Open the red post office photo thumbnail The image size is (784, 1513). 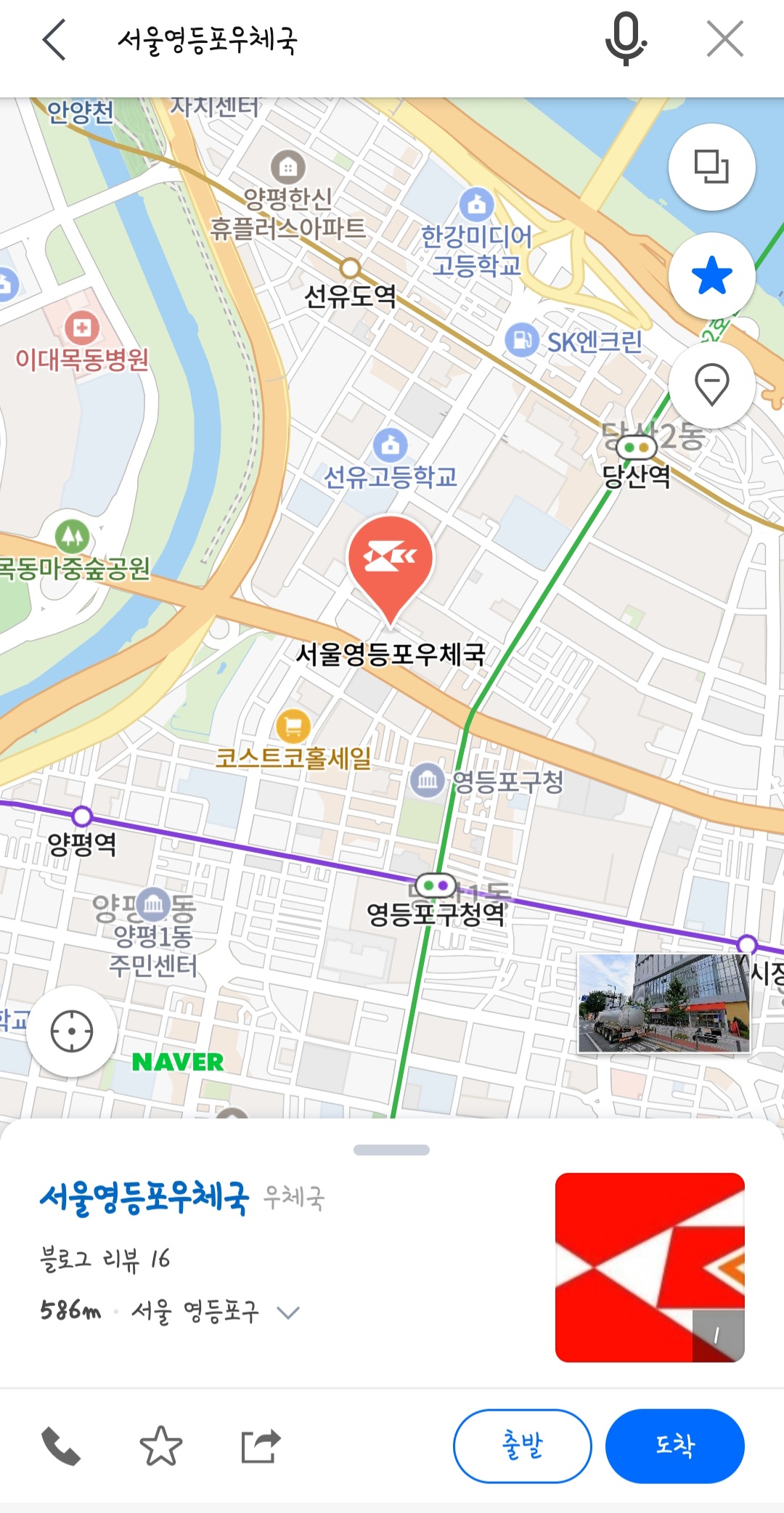tap(650, 1269)
